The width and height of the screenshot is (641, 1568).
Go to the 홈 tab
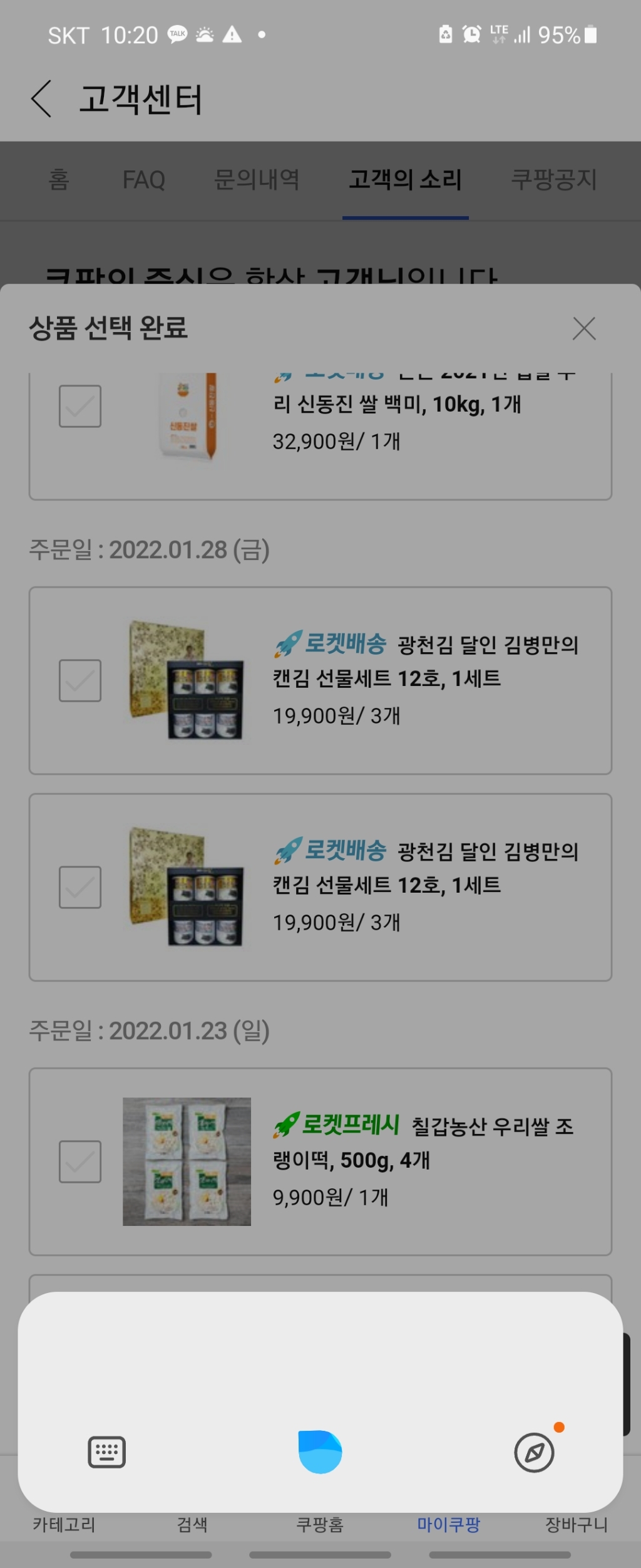coord(59,180)
